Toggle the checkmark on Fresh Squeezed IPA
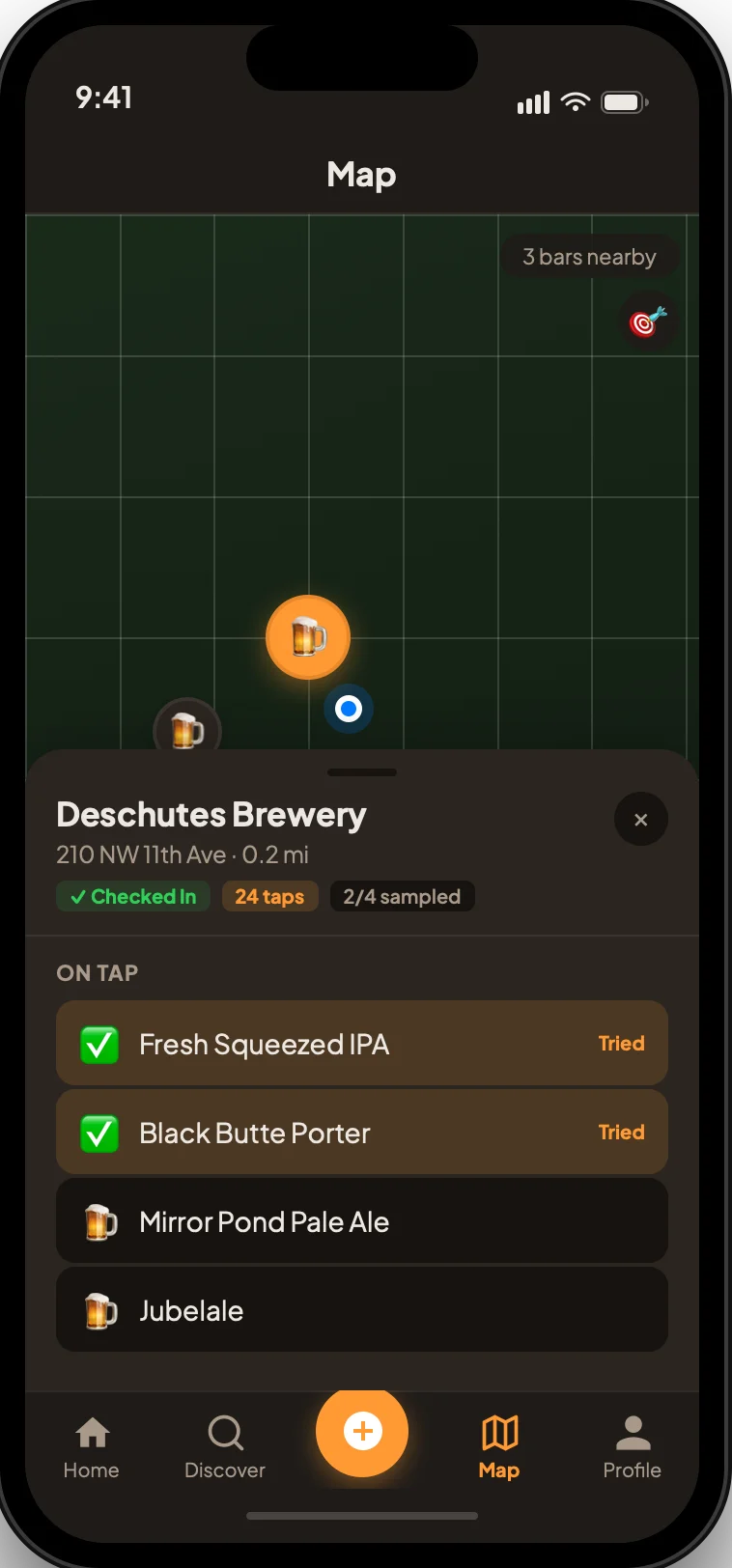 pyautogui.click(x=99, y=1044)
